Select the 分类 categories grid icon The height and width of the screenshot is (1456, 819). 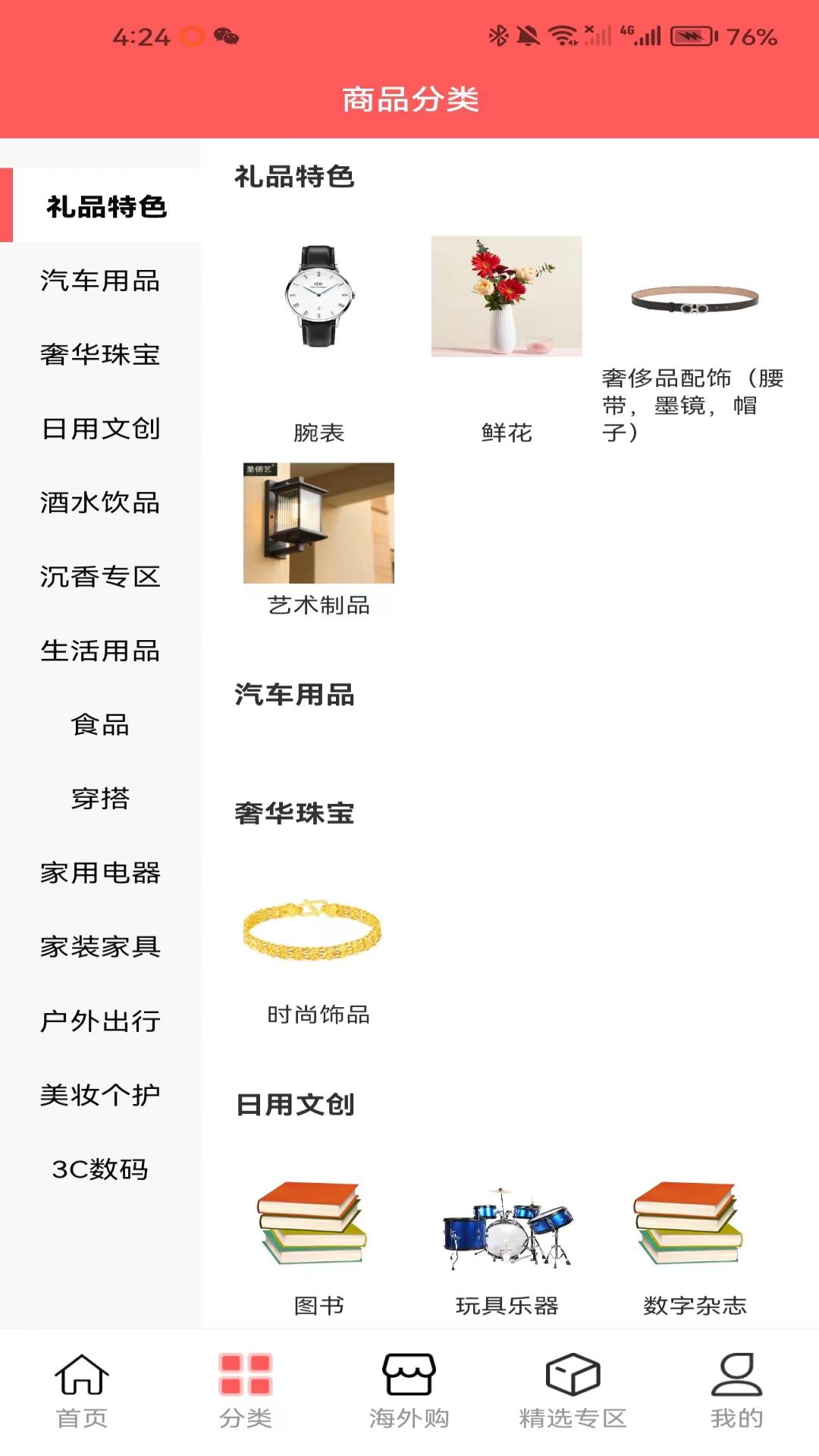point(245,1395)
